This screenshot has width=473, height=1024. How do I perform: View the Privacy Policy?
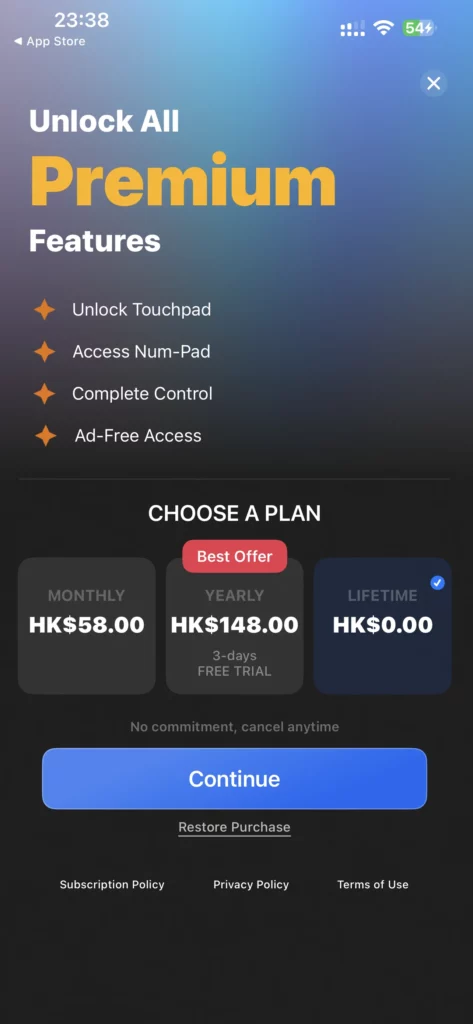coord(251,884)
